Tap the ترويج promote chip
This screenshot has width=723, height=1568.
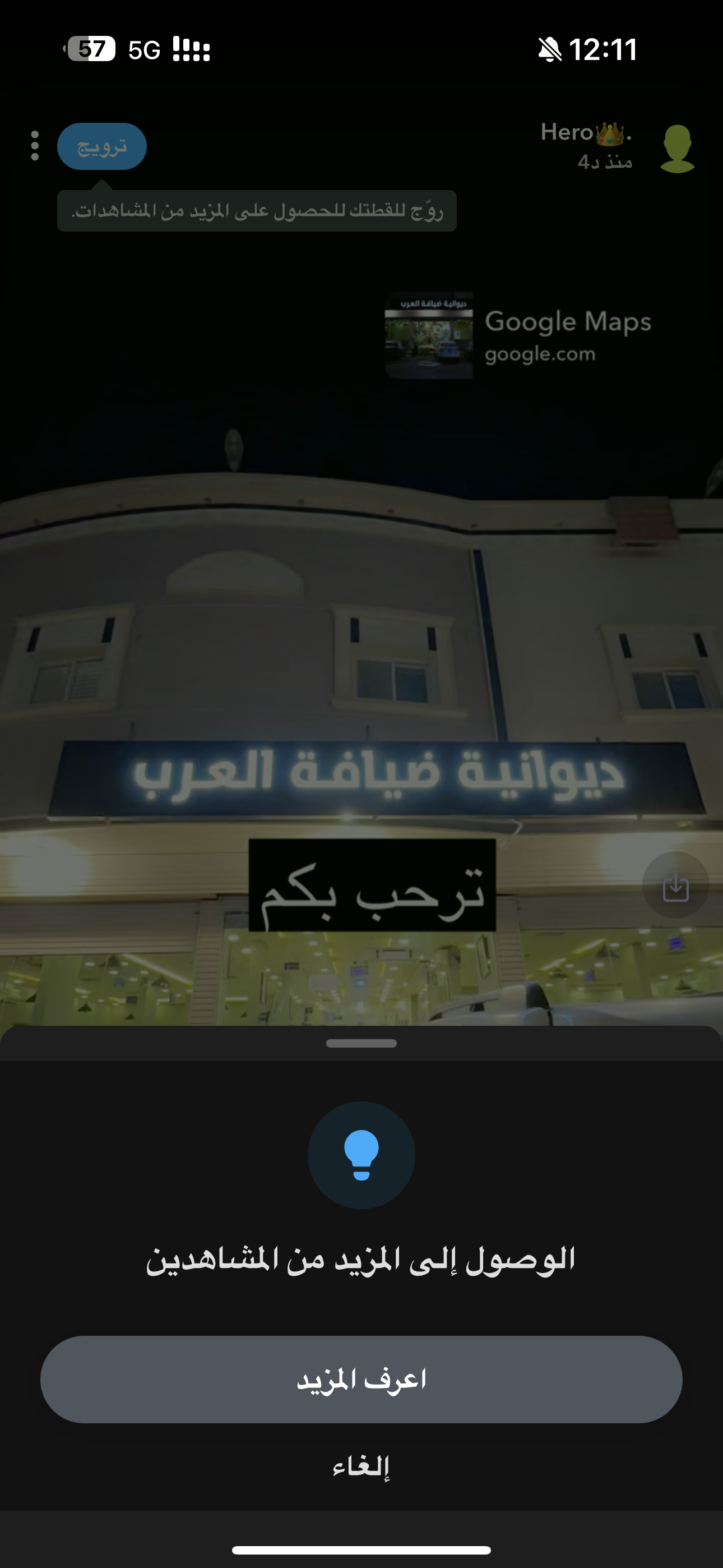(101, 147)
